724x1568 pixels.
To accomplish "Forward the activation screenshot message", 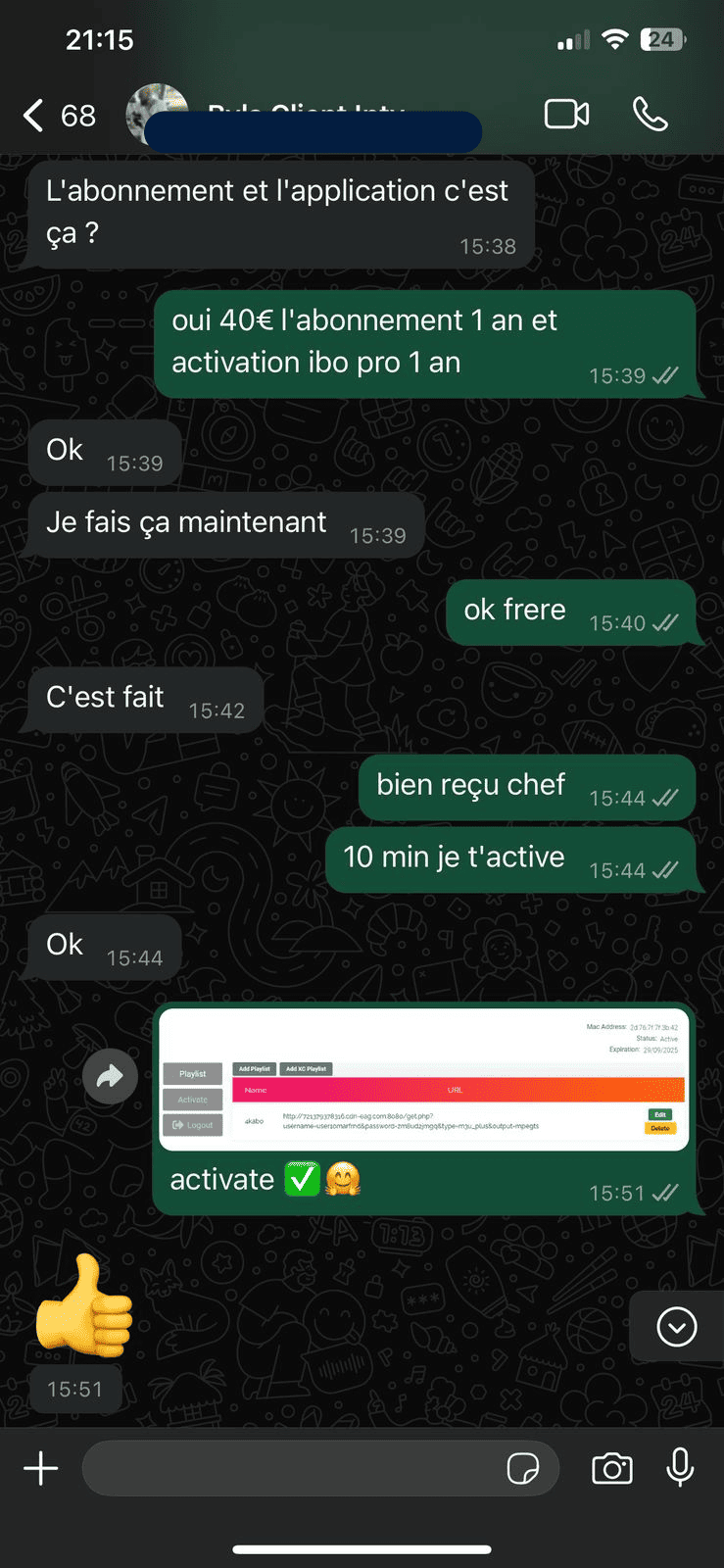I will pyautogui.click(x=110, y=1076).
